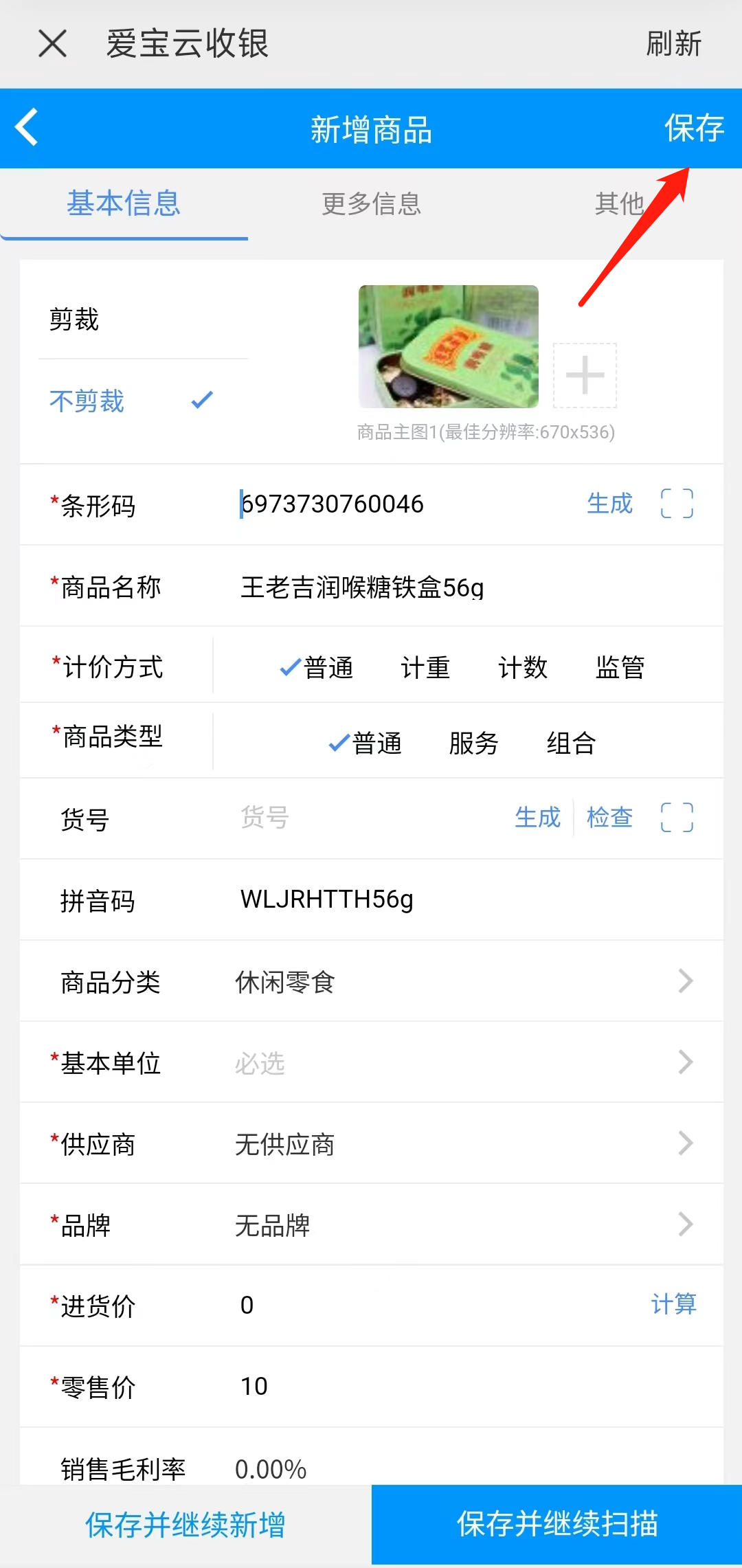Viewport: 742px width, 1568px height.
Task: Choose 计重 as the pricing method
Action: coord(425,667)
